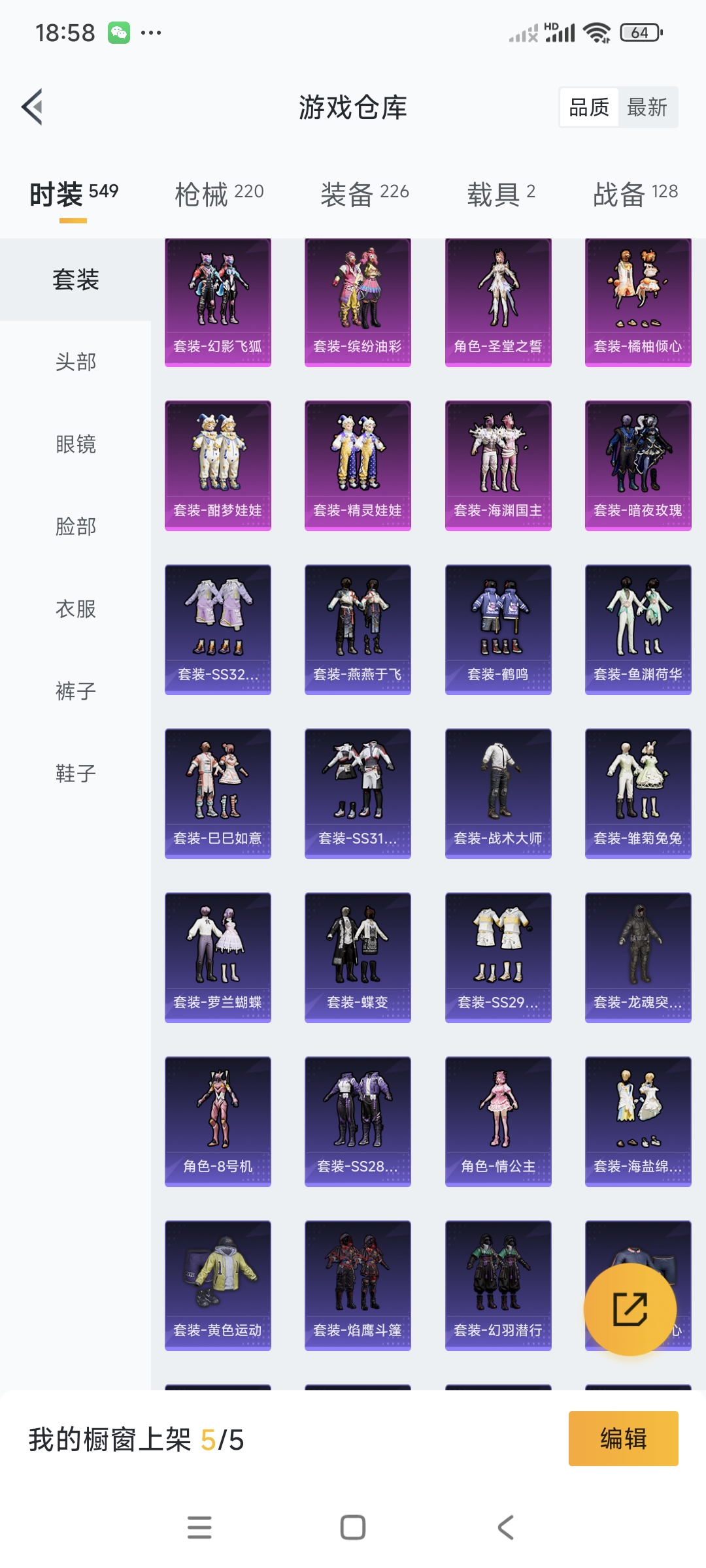Tap the yellow share floating button

coord(630,1309)
